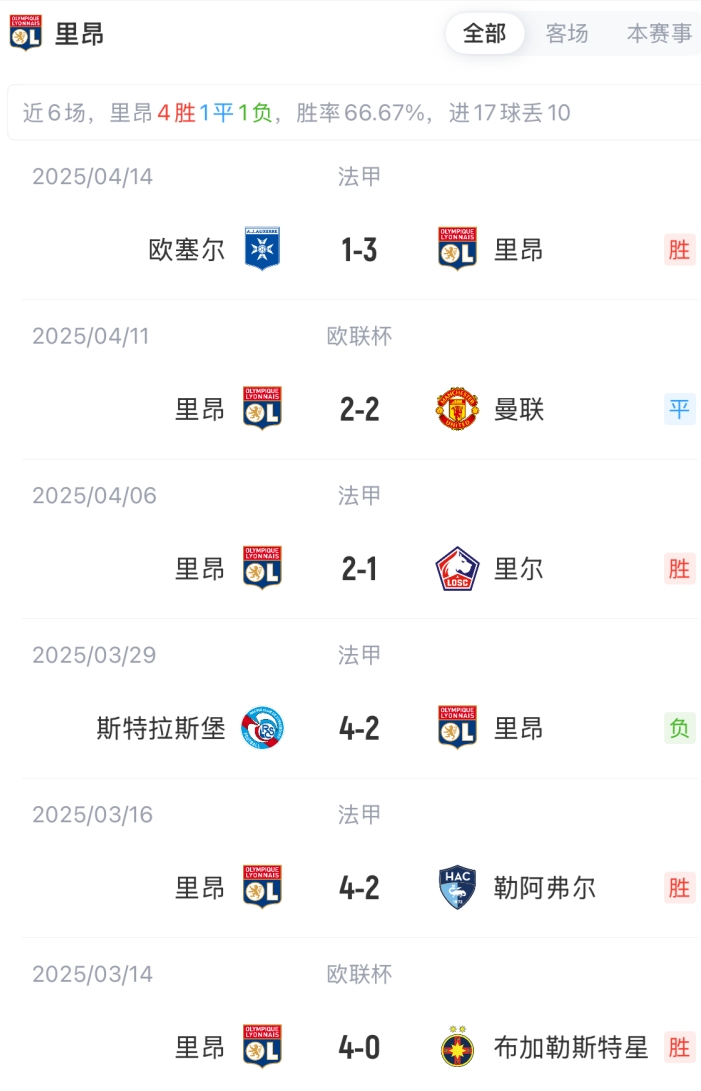Select the 全部 filter tab
The image size is (701, 1091).
(485, 34)
